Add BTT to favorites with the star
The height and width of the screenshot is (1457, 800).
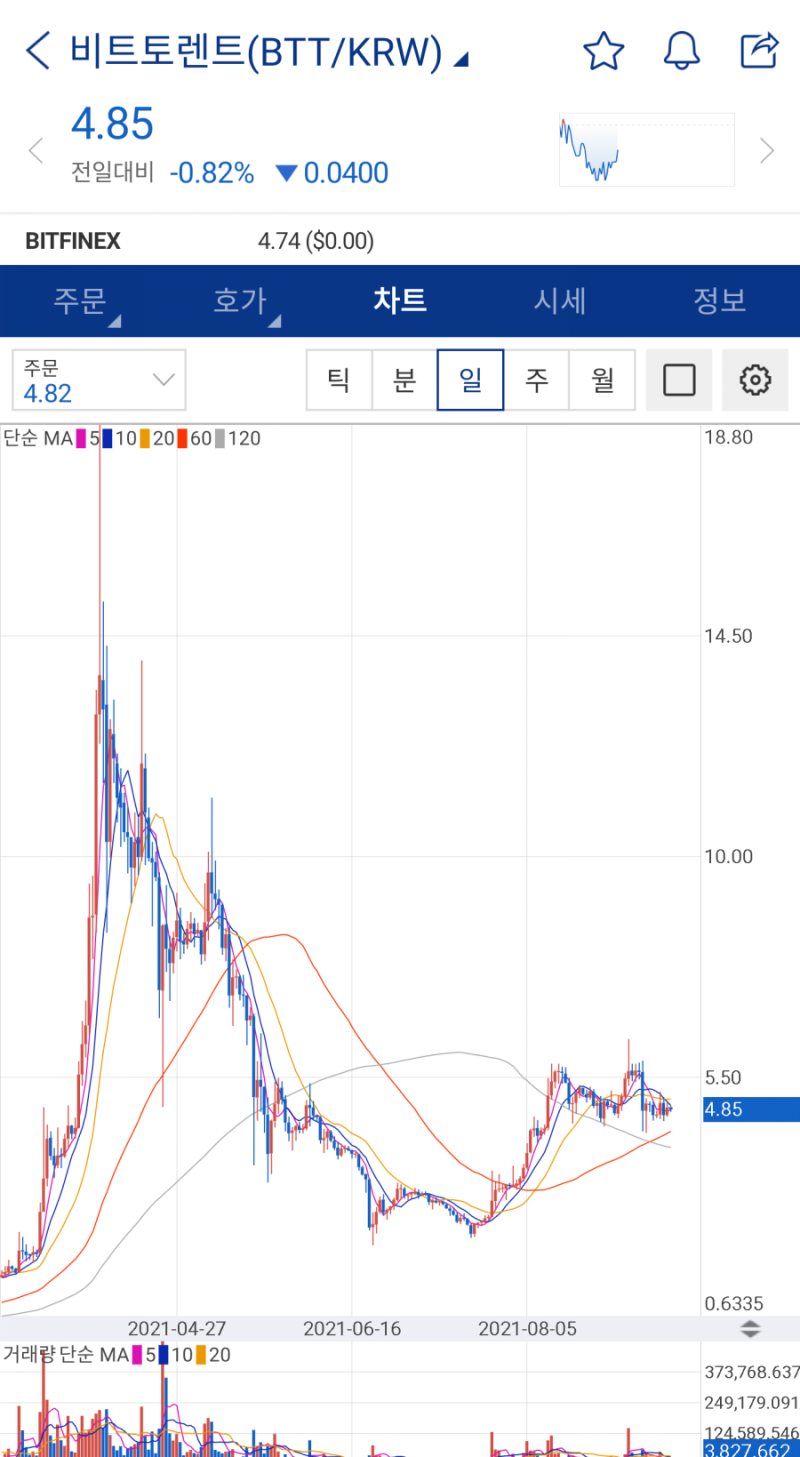[604, 51]
